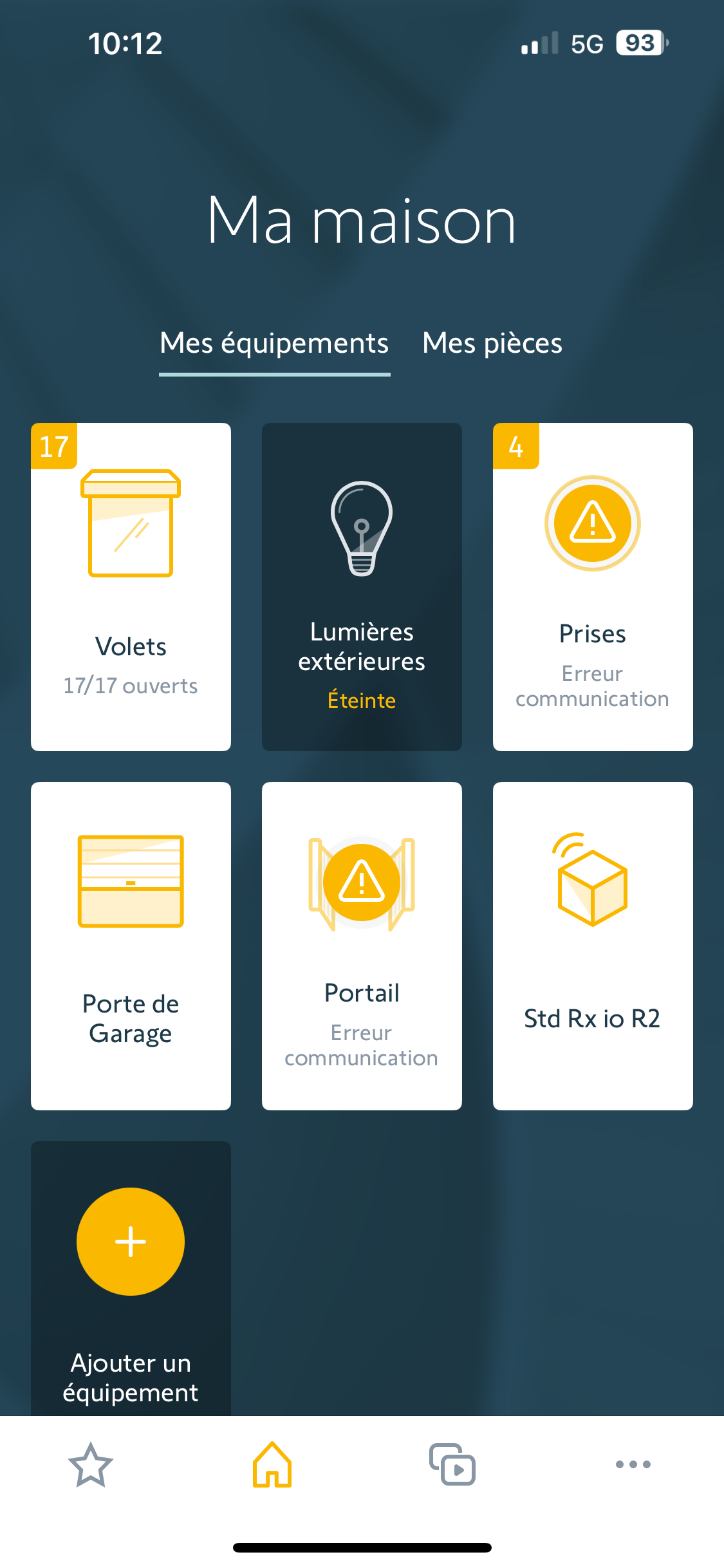Open the more options menu
724x1568 pixels.
pos(633,1464)
